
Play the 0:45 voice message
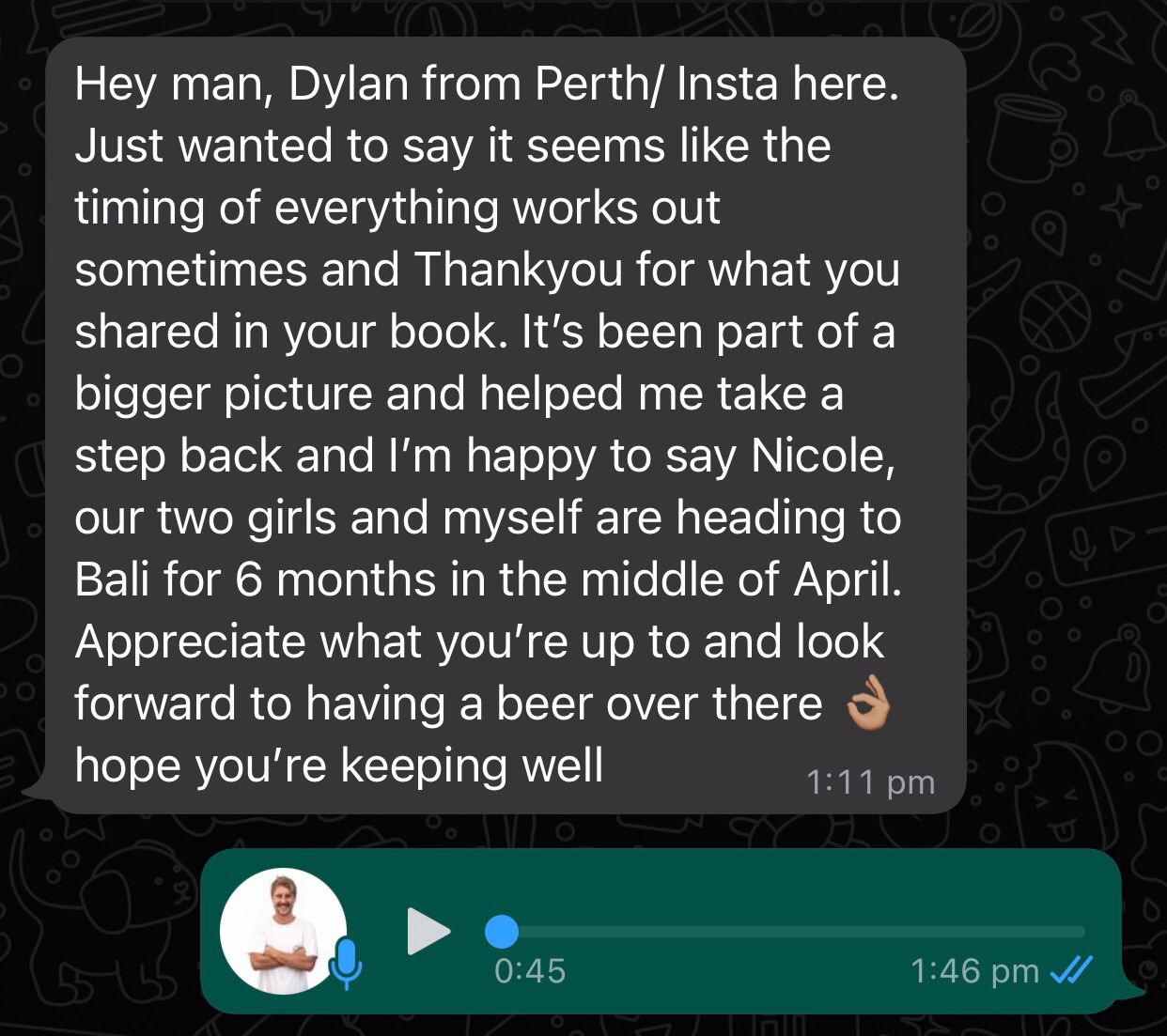428,932
